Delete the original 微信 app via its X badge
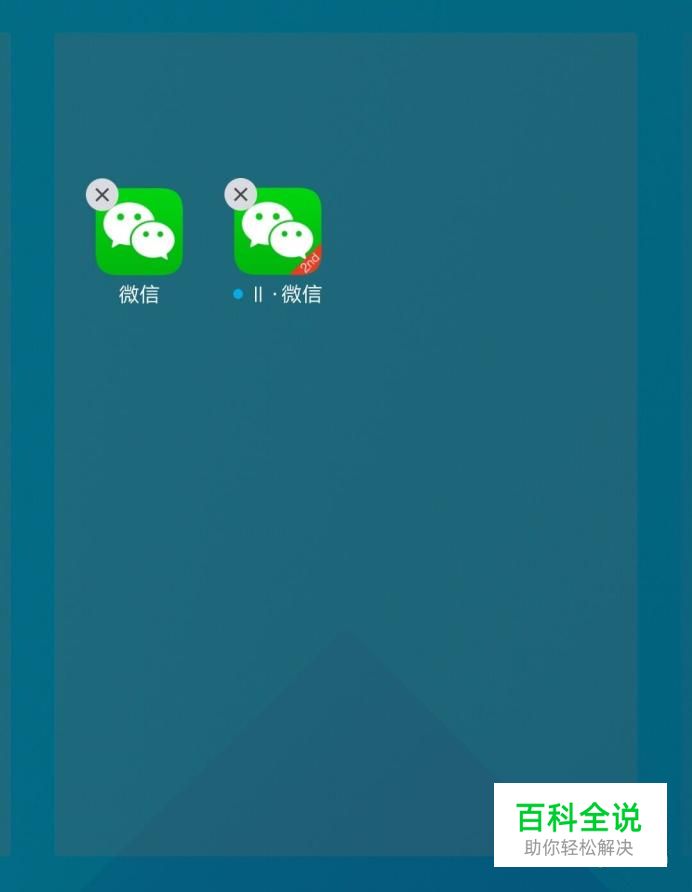 point(102,195)
